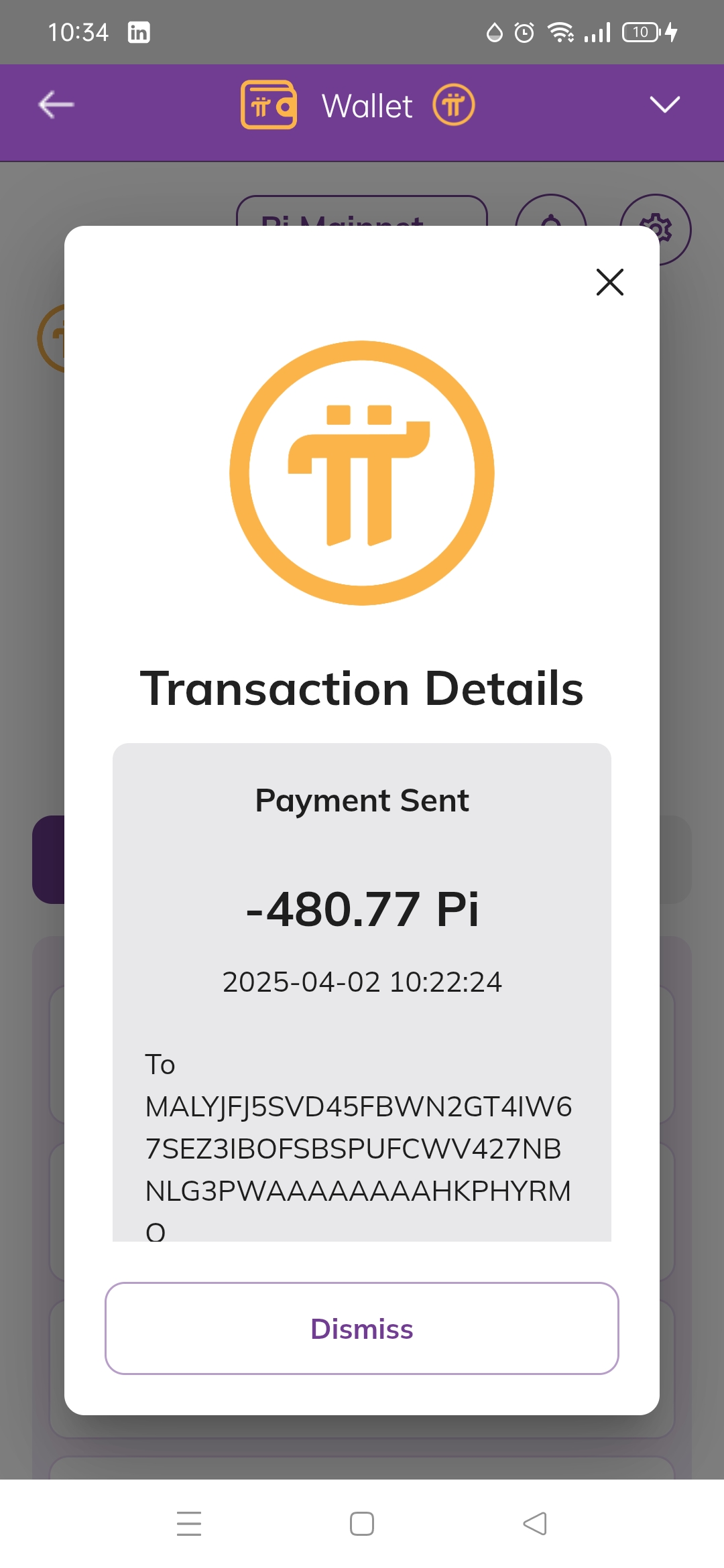
Task: Open recent apps from navigation bar
Action: coord(189,1523)
